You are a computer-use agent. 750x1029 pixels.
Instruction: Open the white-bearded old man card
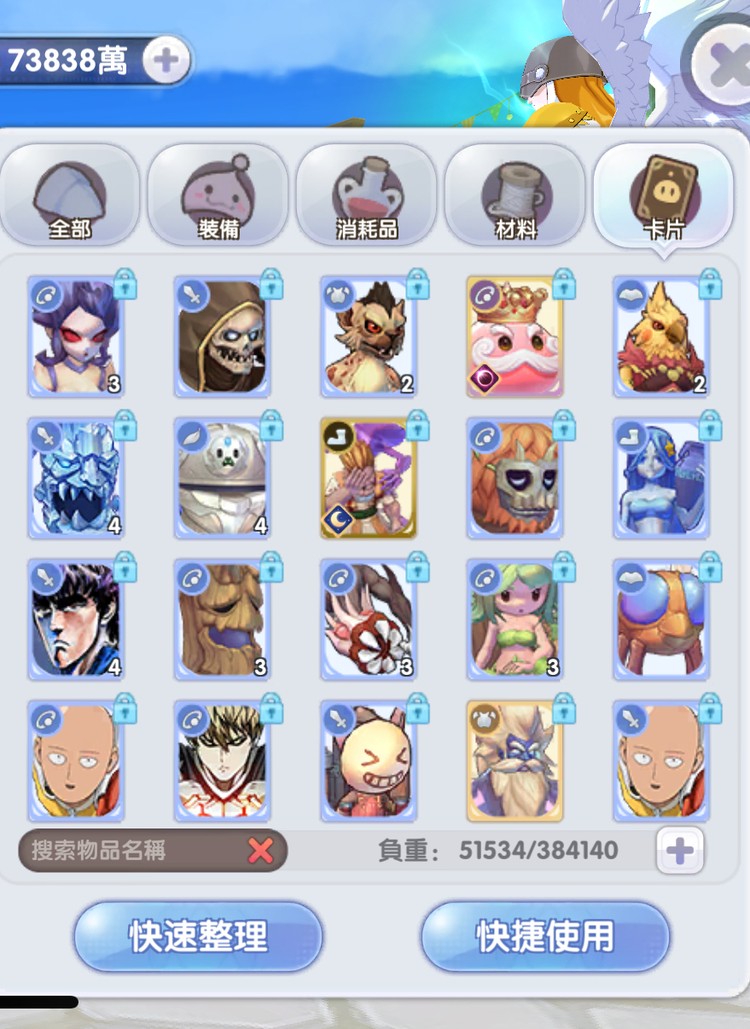[x=514, y=760]
